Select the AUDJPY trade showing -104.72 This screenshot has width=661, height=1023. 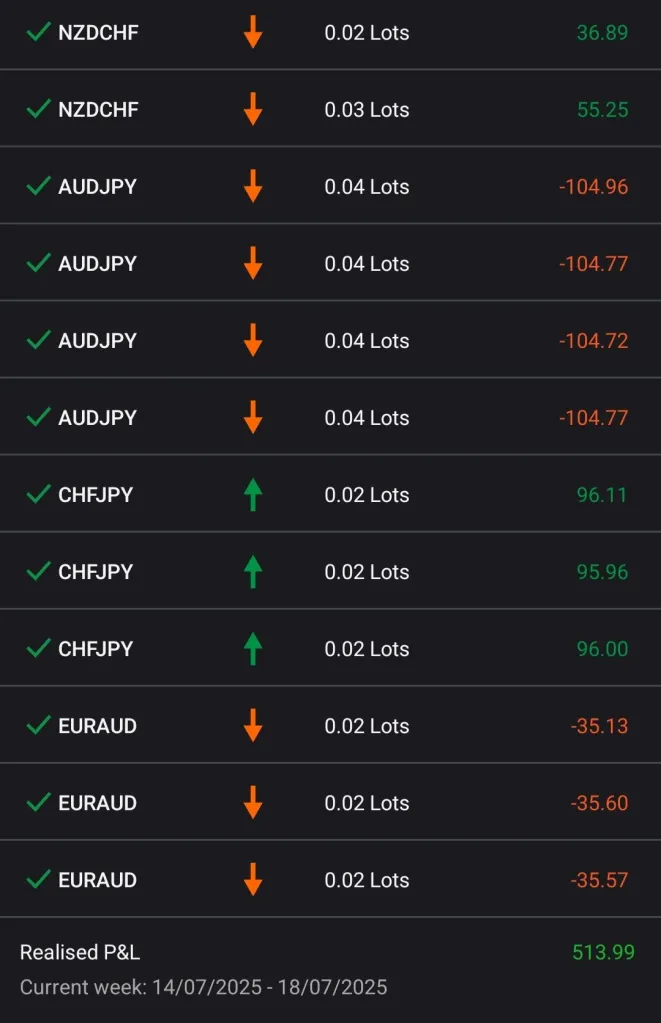[330, 341]
